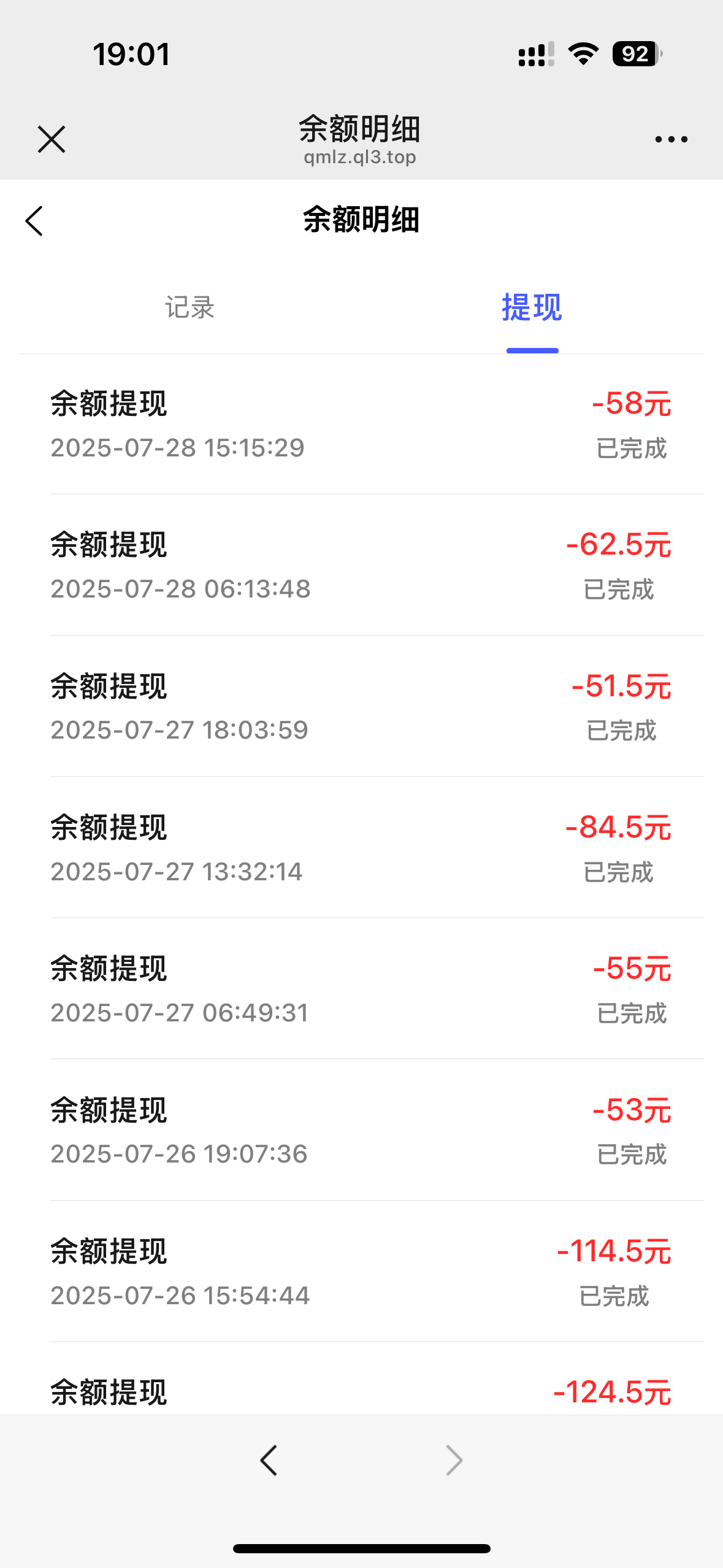Close the web page with X

52,139
